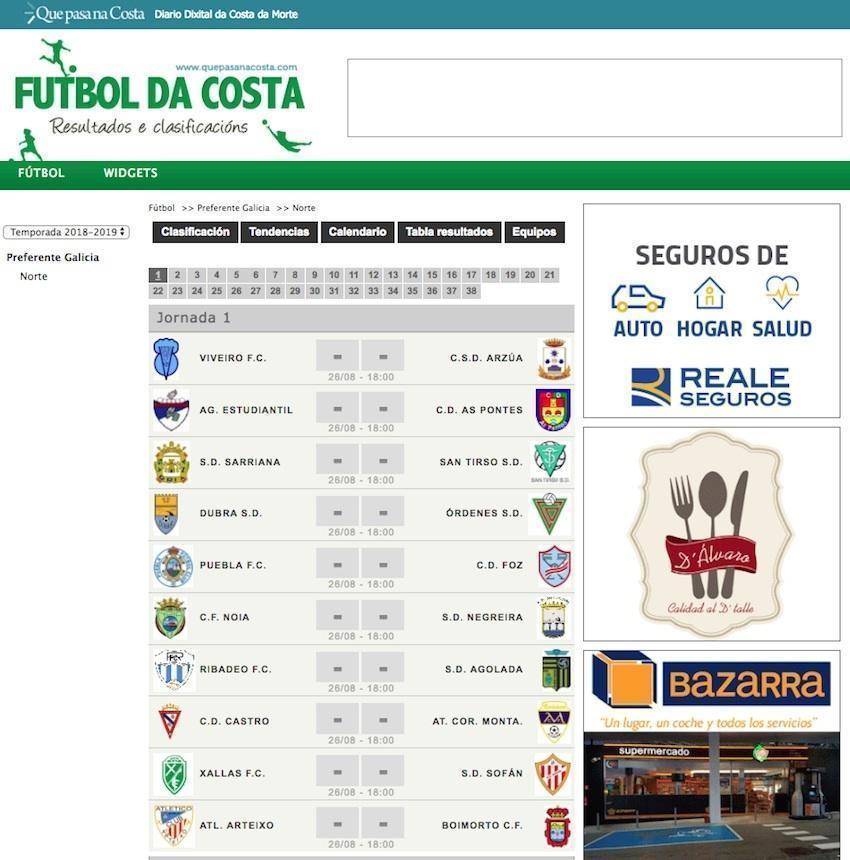Show the Tabla resultados tab
The image size is (850, 860).
(x=449, y=232)
